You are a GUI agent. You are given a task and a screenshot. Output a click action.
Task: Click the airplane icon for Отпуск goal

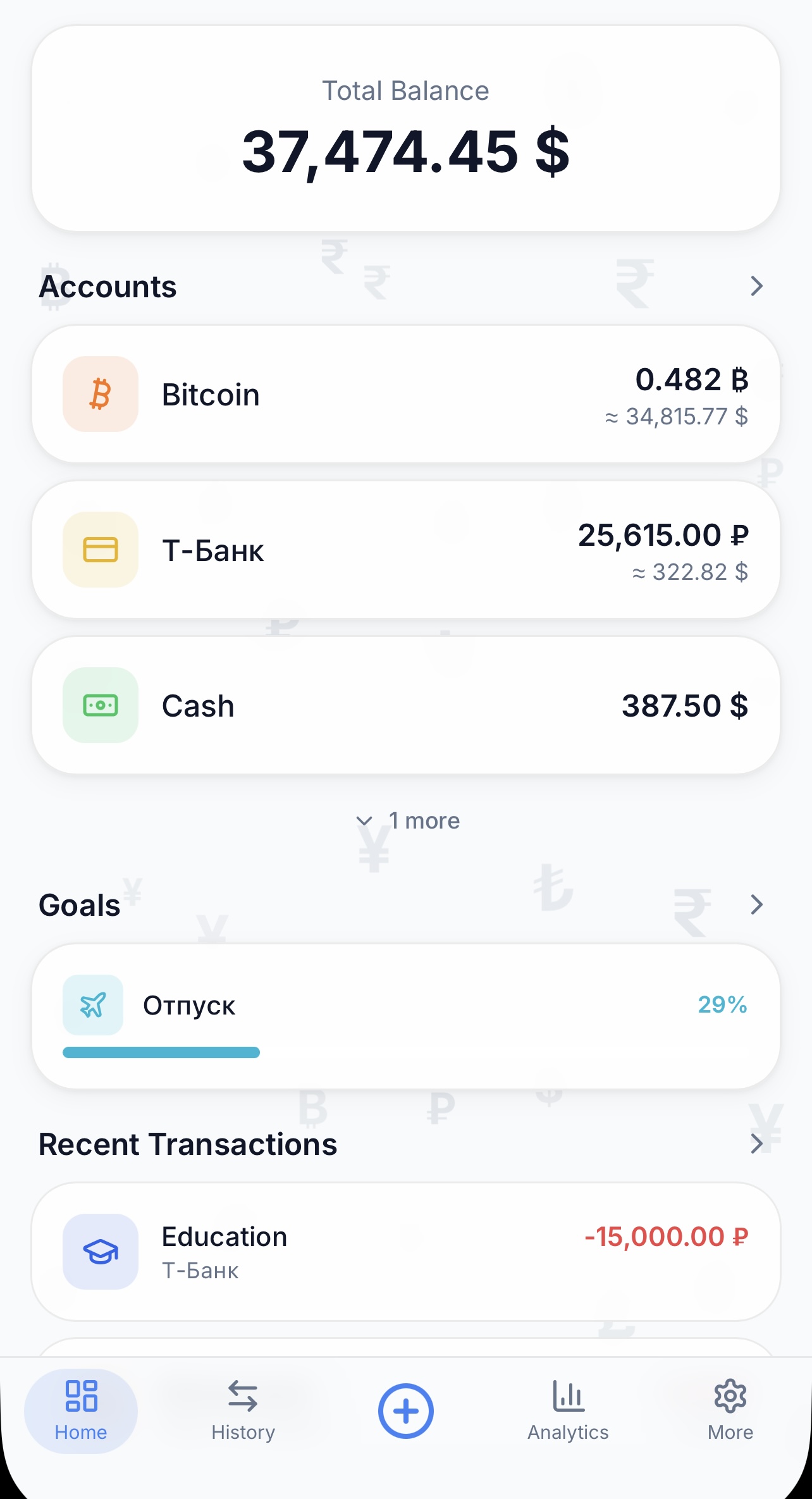(x=92, y=1004)
